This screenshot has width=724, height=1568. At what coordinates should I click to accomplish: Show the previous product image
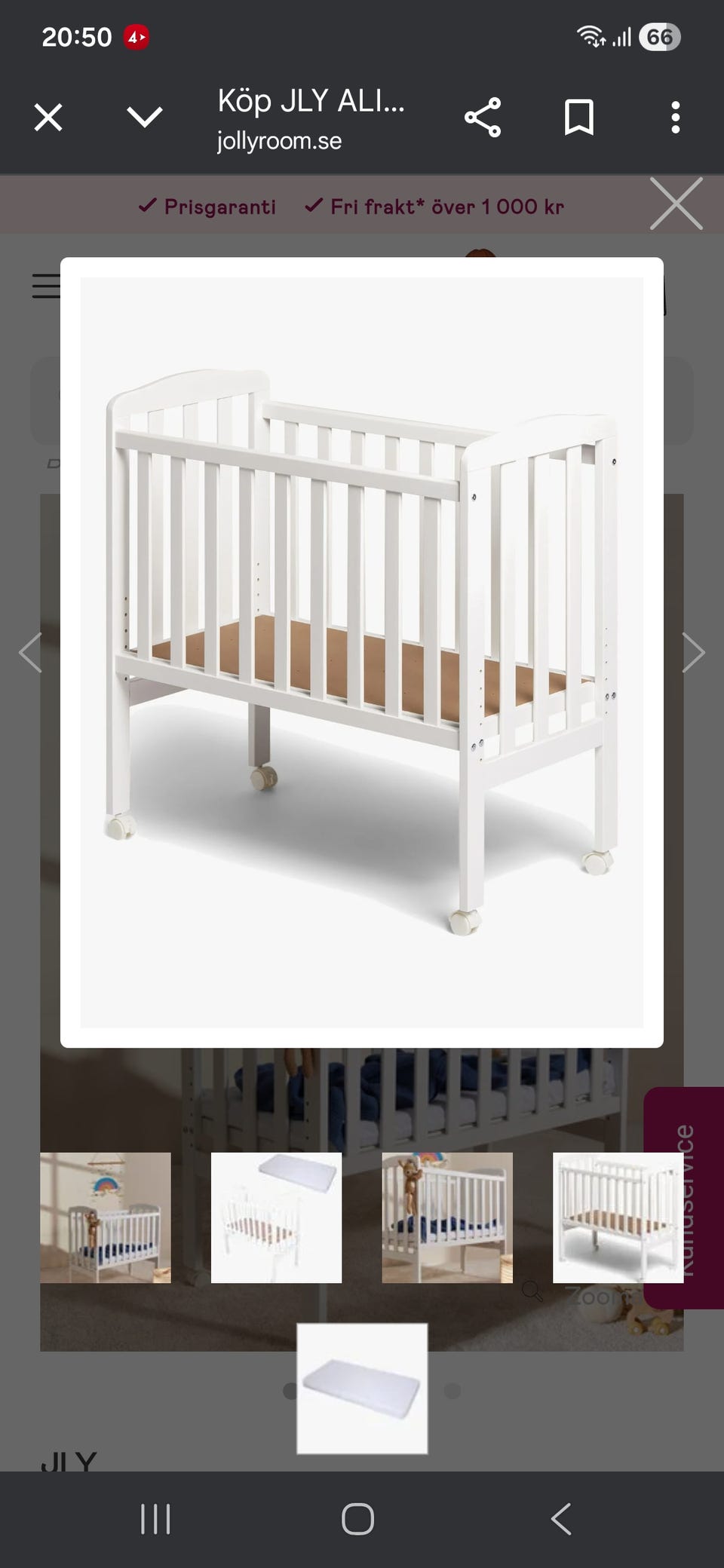coord(30,652)
